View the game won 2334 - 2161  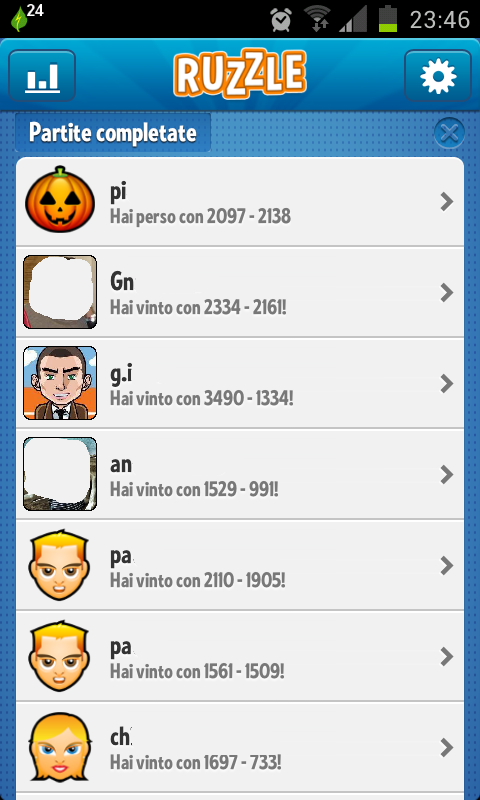click(x=240, y=292)
